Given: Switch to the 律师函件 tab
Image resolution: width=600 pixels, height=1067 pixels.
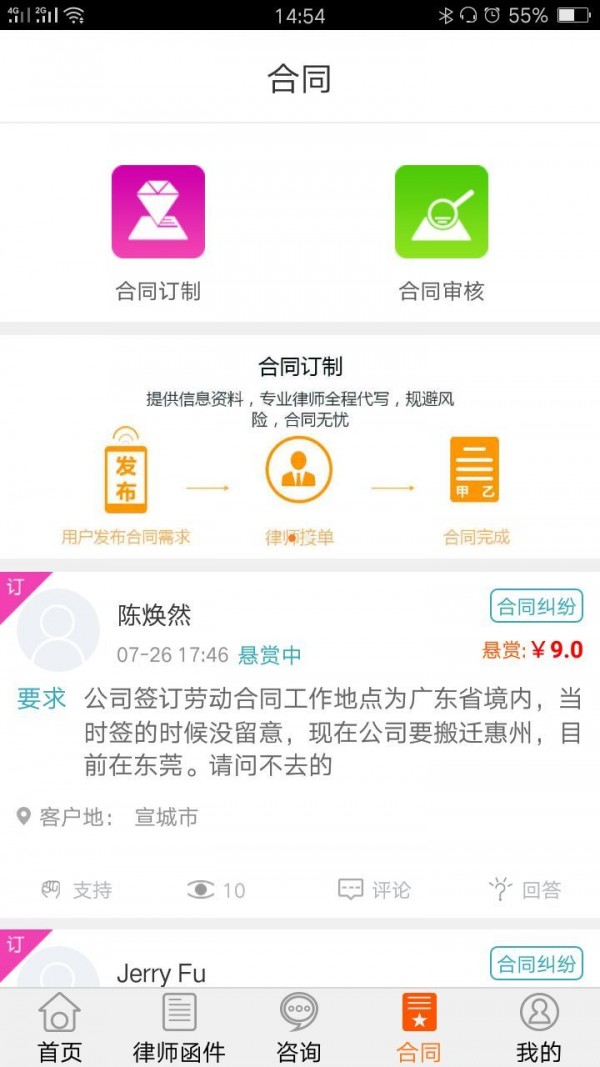Looking at the screenshot, I should tap(179, 1028).
